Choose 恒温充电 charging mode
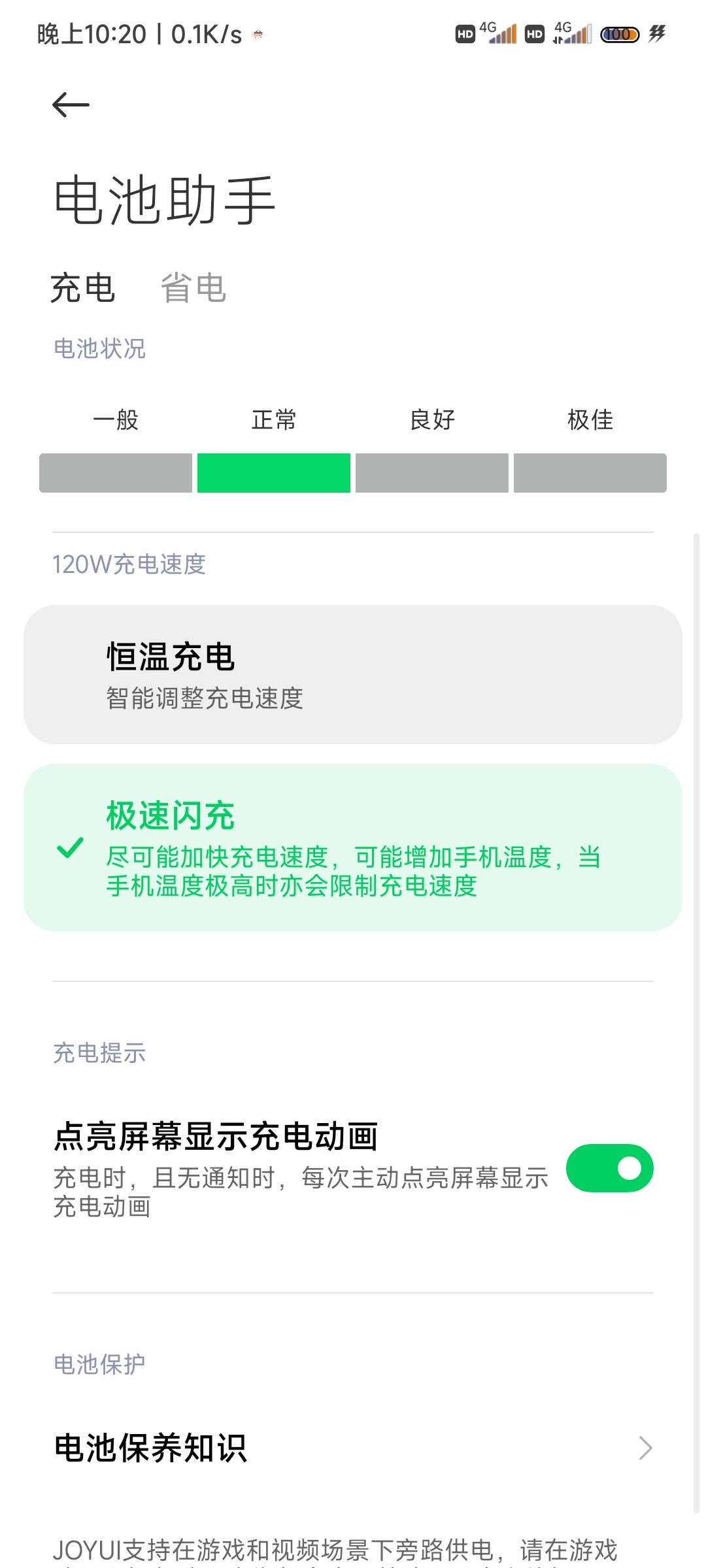 (x=353, y=674)
